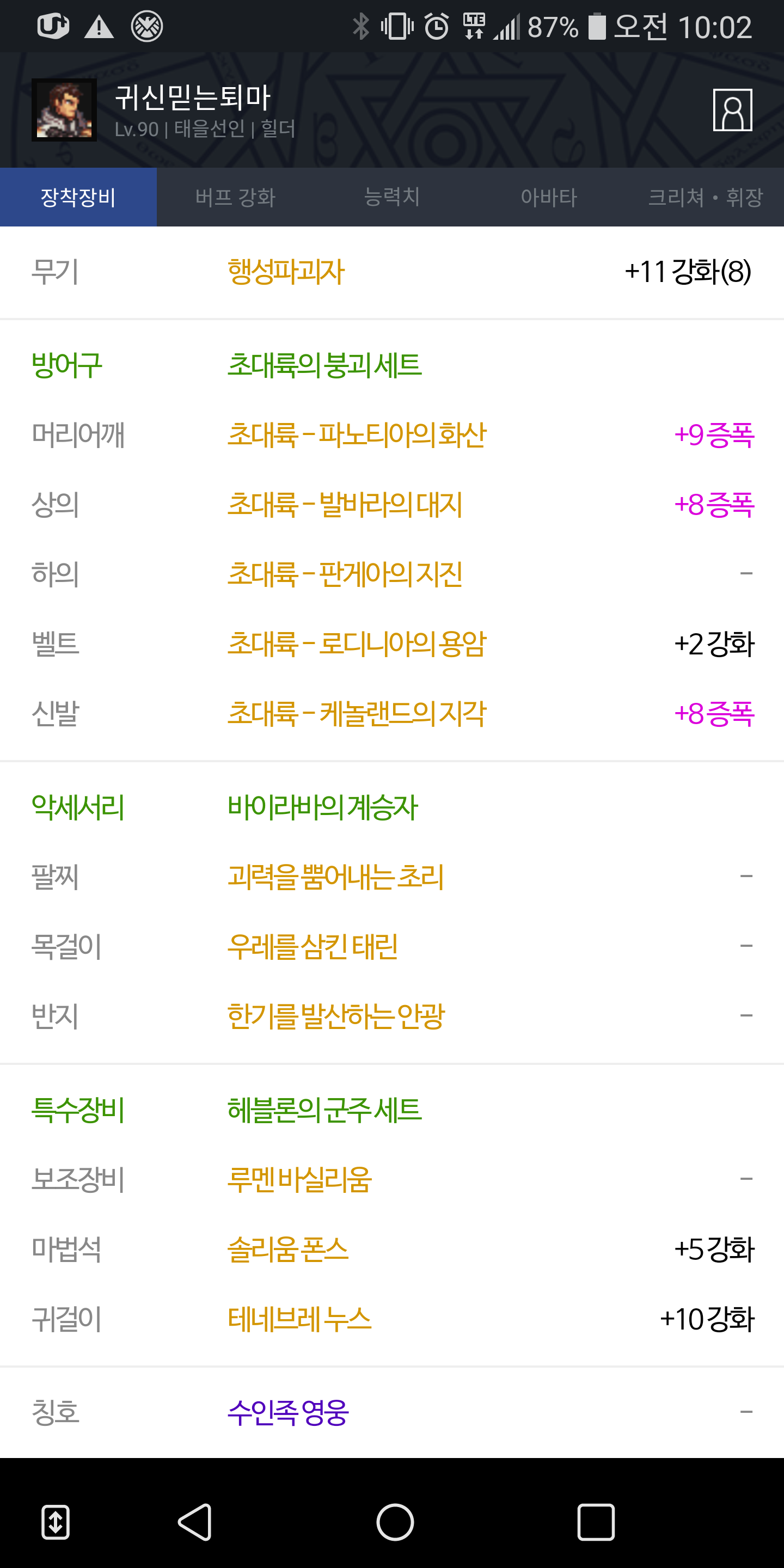Open the 아바타 tab
The height and width of the screenshot is (1568, 784).
click(x=548, y=197)
